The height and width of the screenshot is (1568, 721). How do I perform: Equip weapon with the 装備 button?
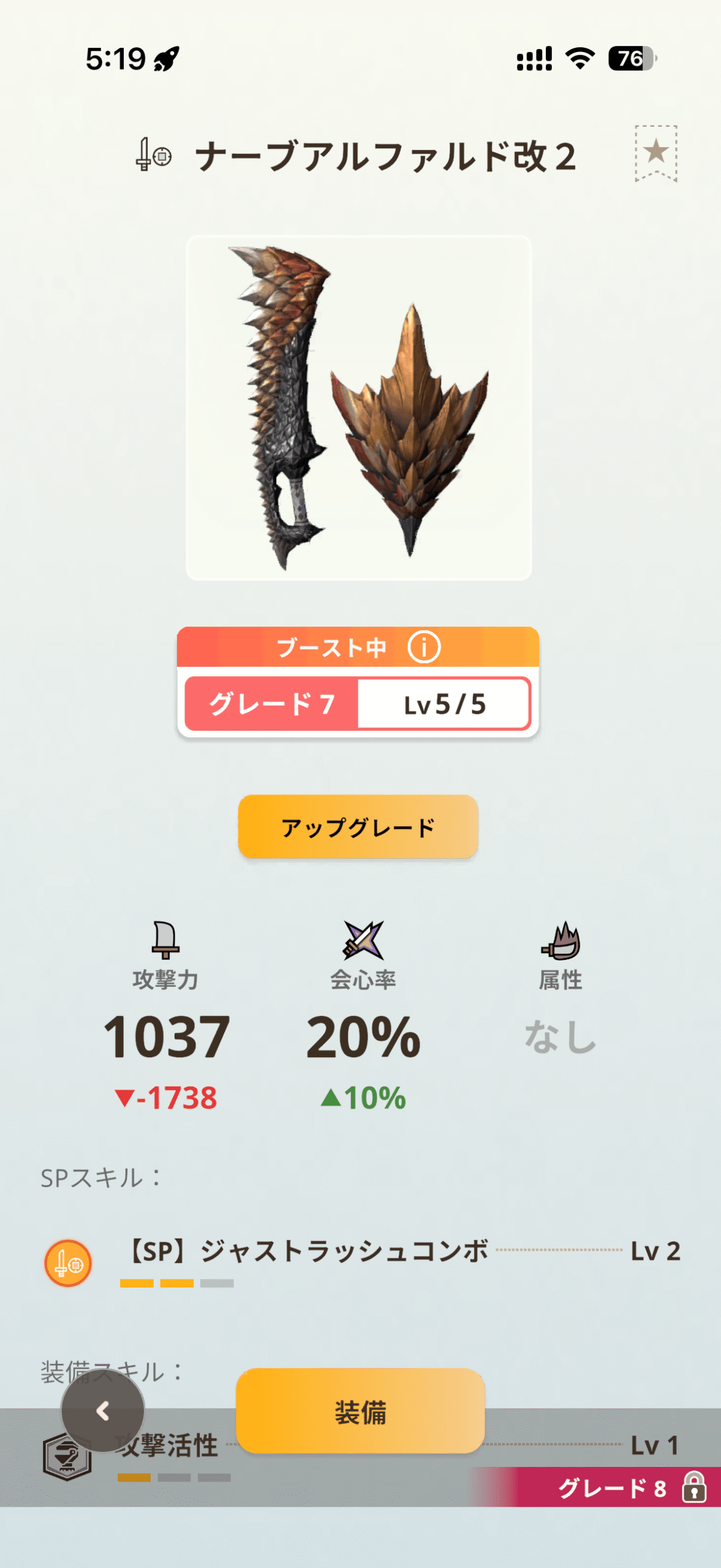click(360, 1411)
